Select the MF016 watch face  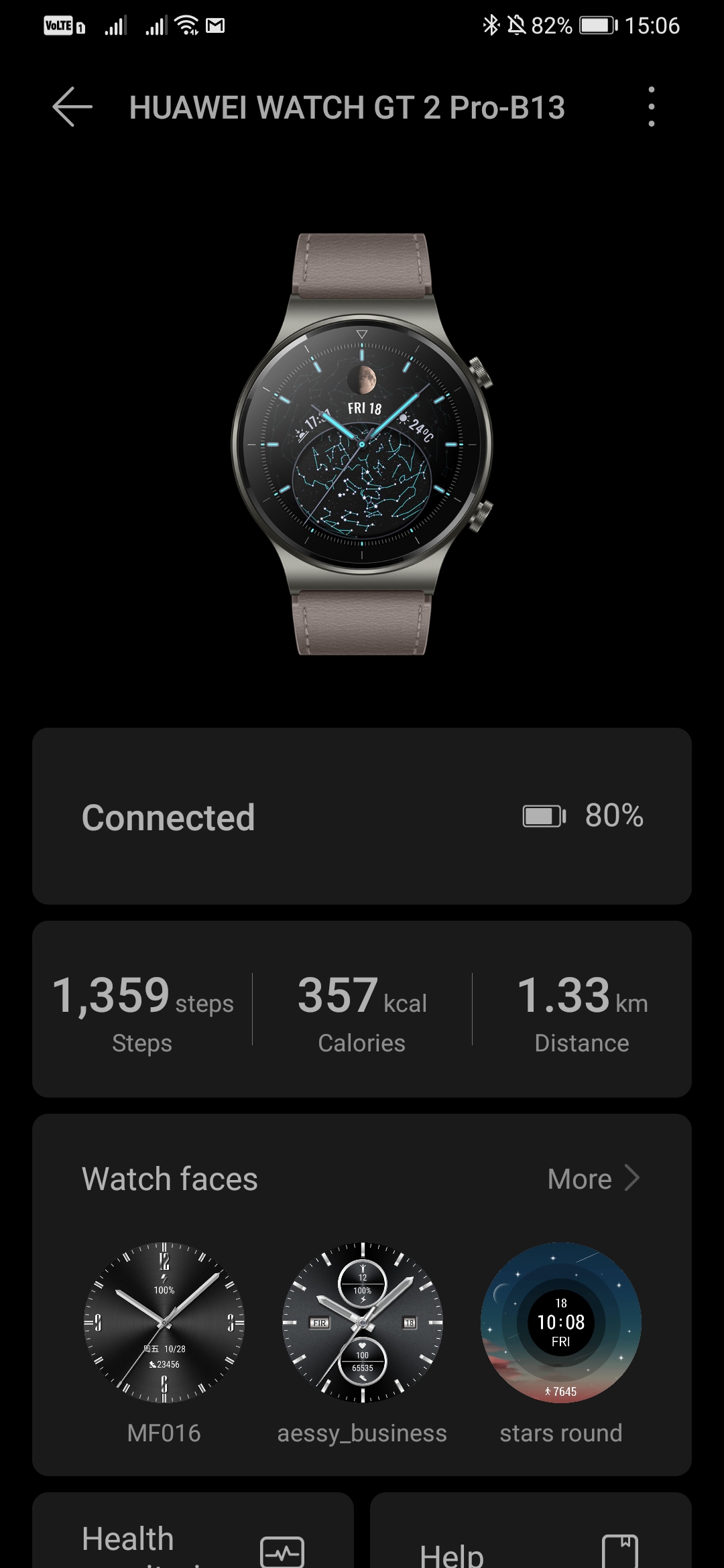coord(164,1323)
